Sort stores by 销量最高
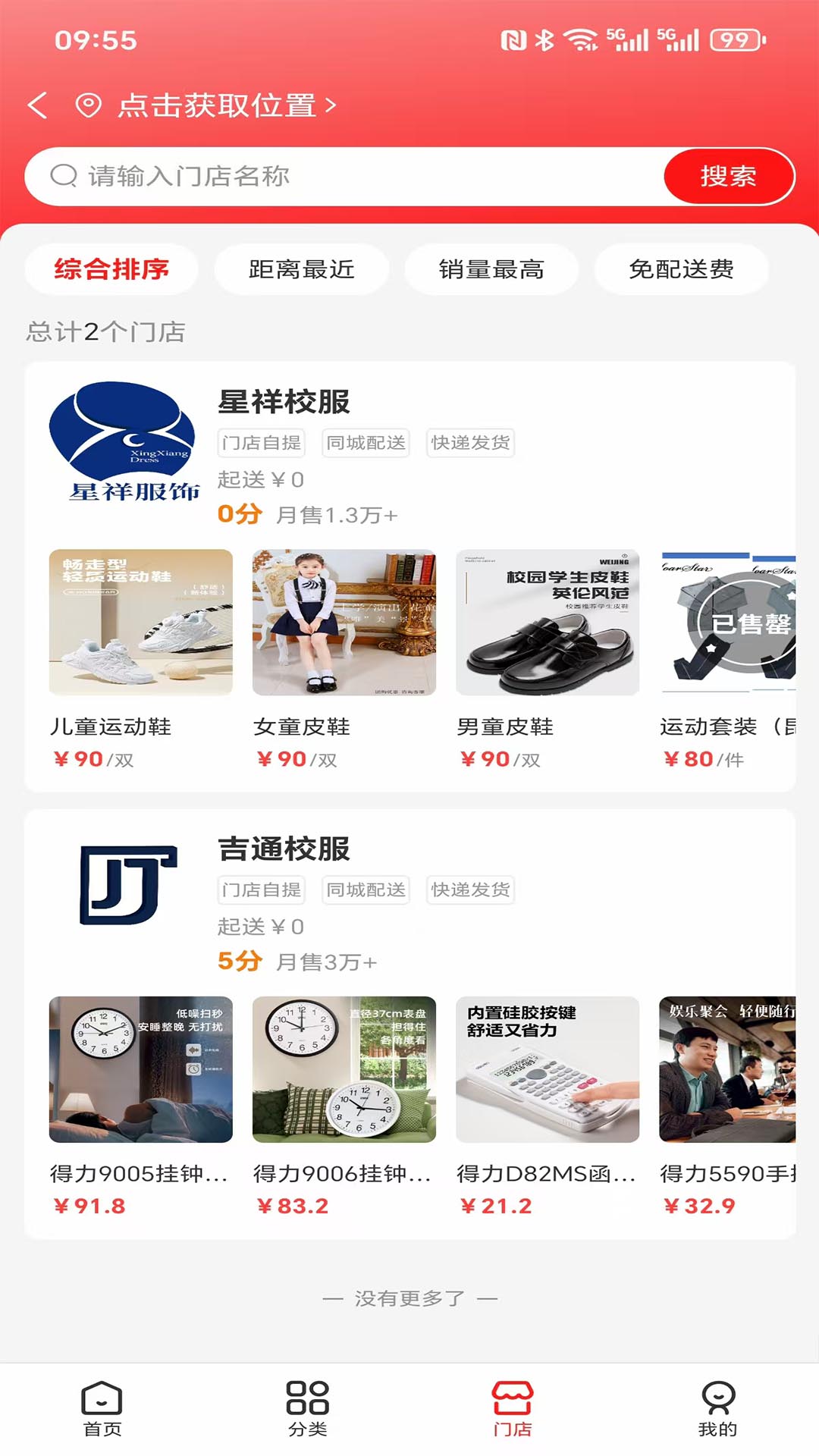This screenshot has width=819, height=1456. (491, 269)
